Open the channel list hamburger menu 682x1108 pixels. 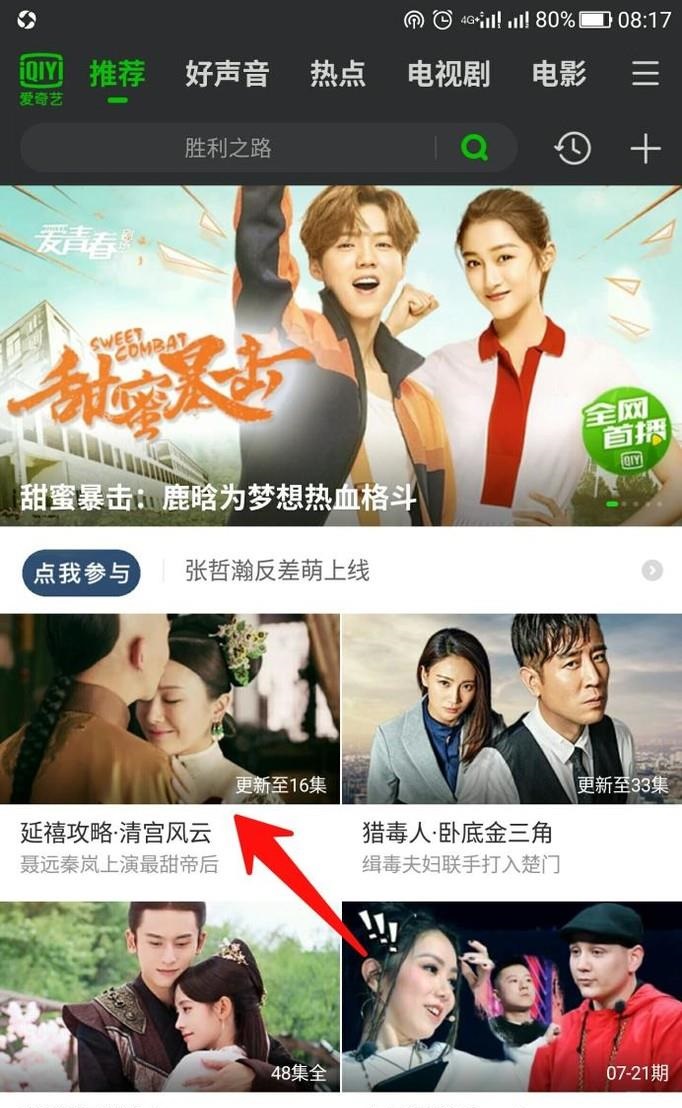(x=645, y=74)
